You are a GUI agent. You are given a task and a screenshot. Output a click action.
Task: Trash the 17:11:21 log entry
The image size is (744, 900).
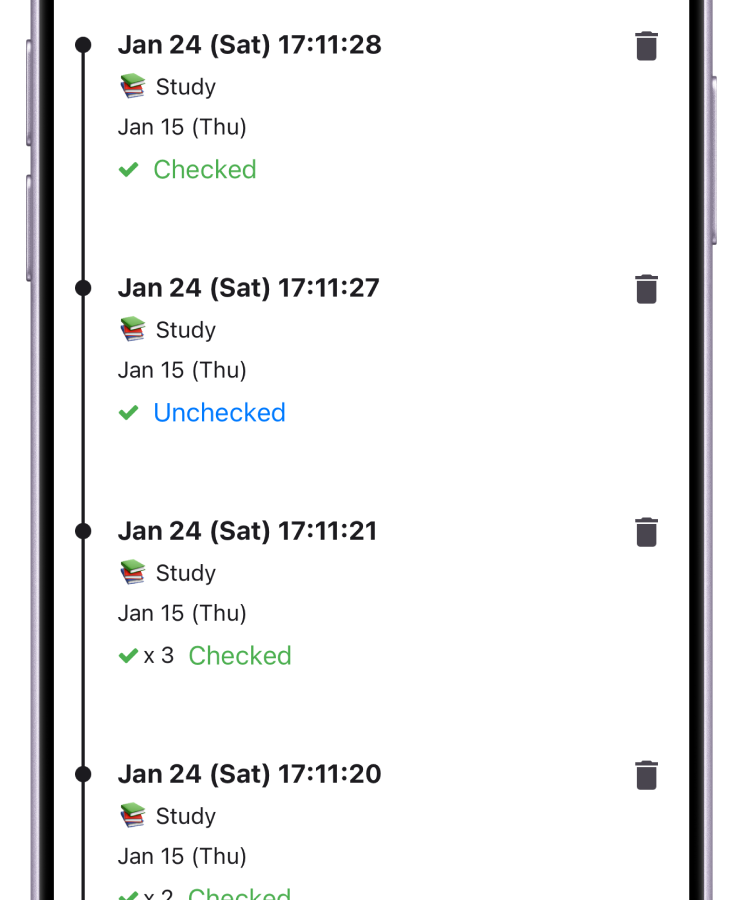point(647,532)
